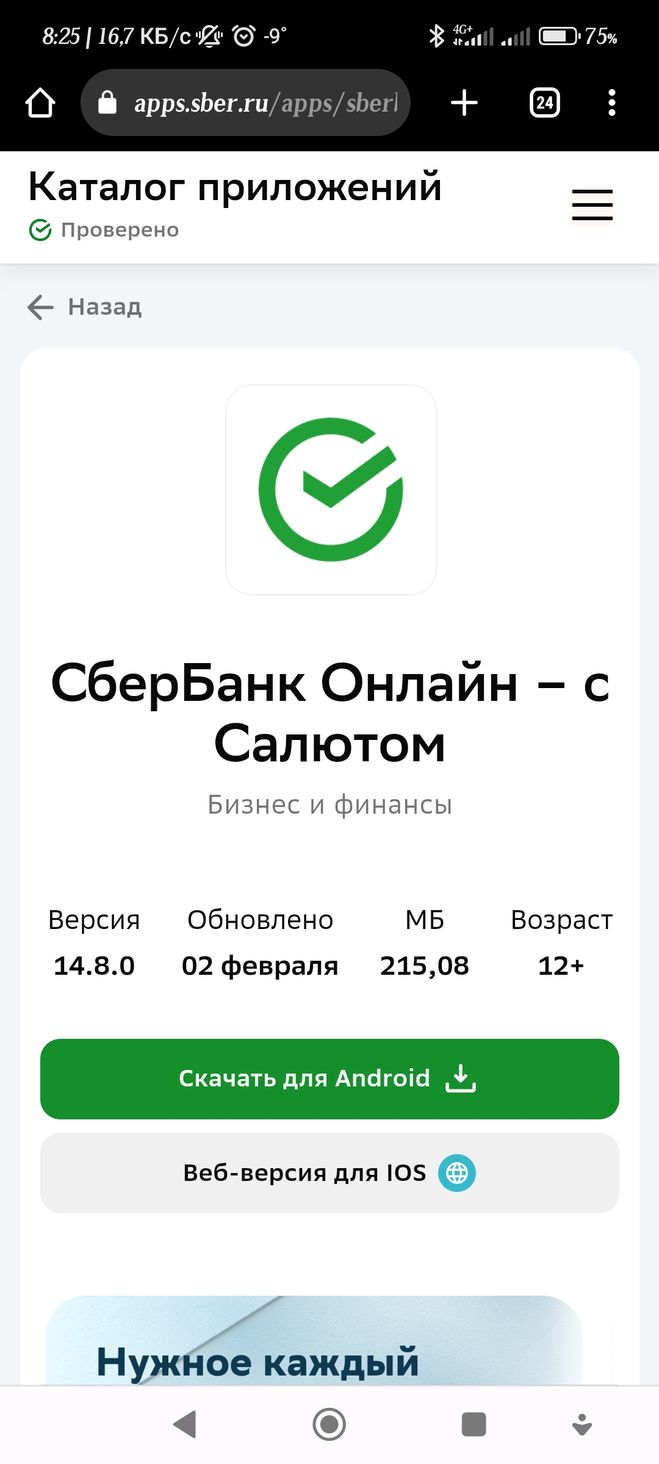Open the tab switcher showing 24 tabs
Image resolution: width=659 pixels, height=1464 pixels.
coord(545,103)
